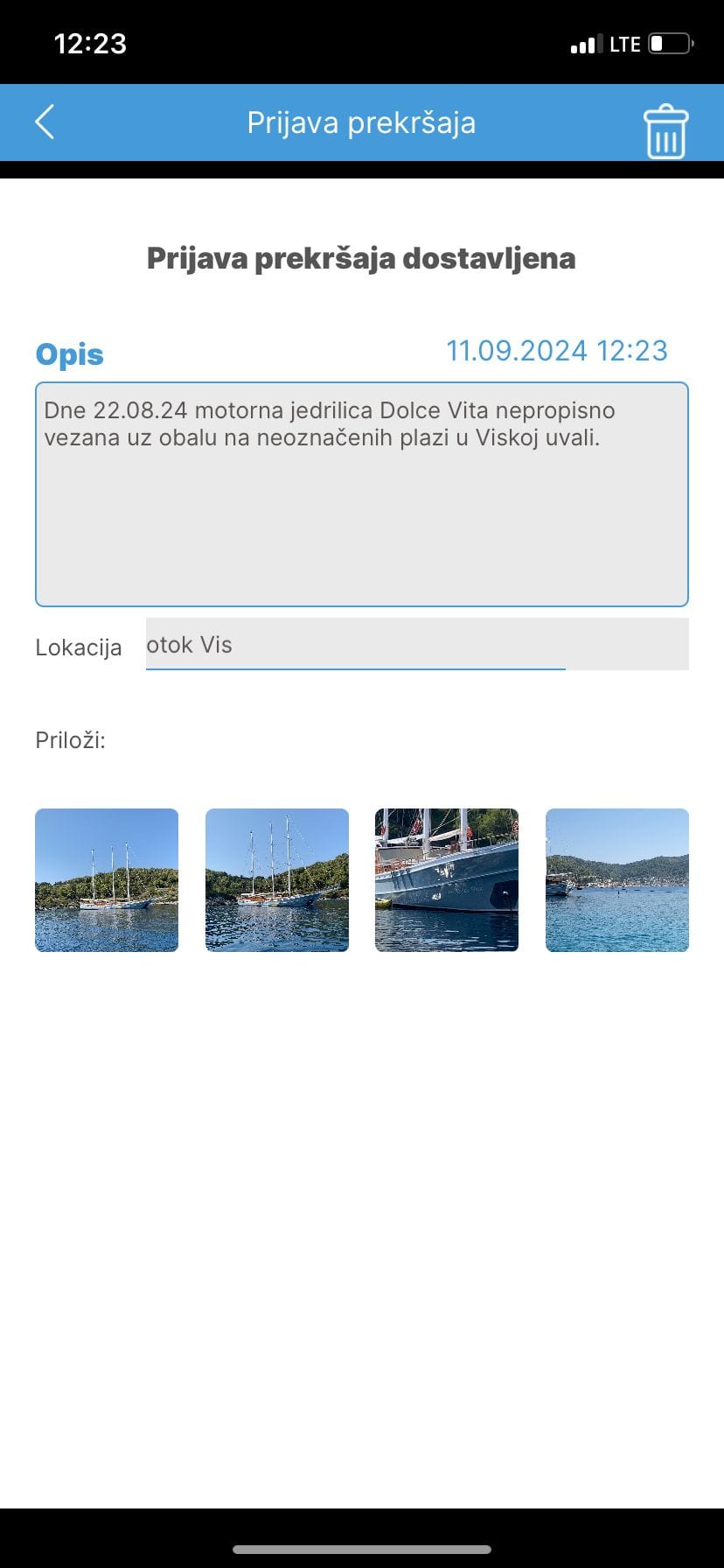Screen dimensions: 724x1568
Task: View the close-up hull photo attachment
Action: [447, 879]
